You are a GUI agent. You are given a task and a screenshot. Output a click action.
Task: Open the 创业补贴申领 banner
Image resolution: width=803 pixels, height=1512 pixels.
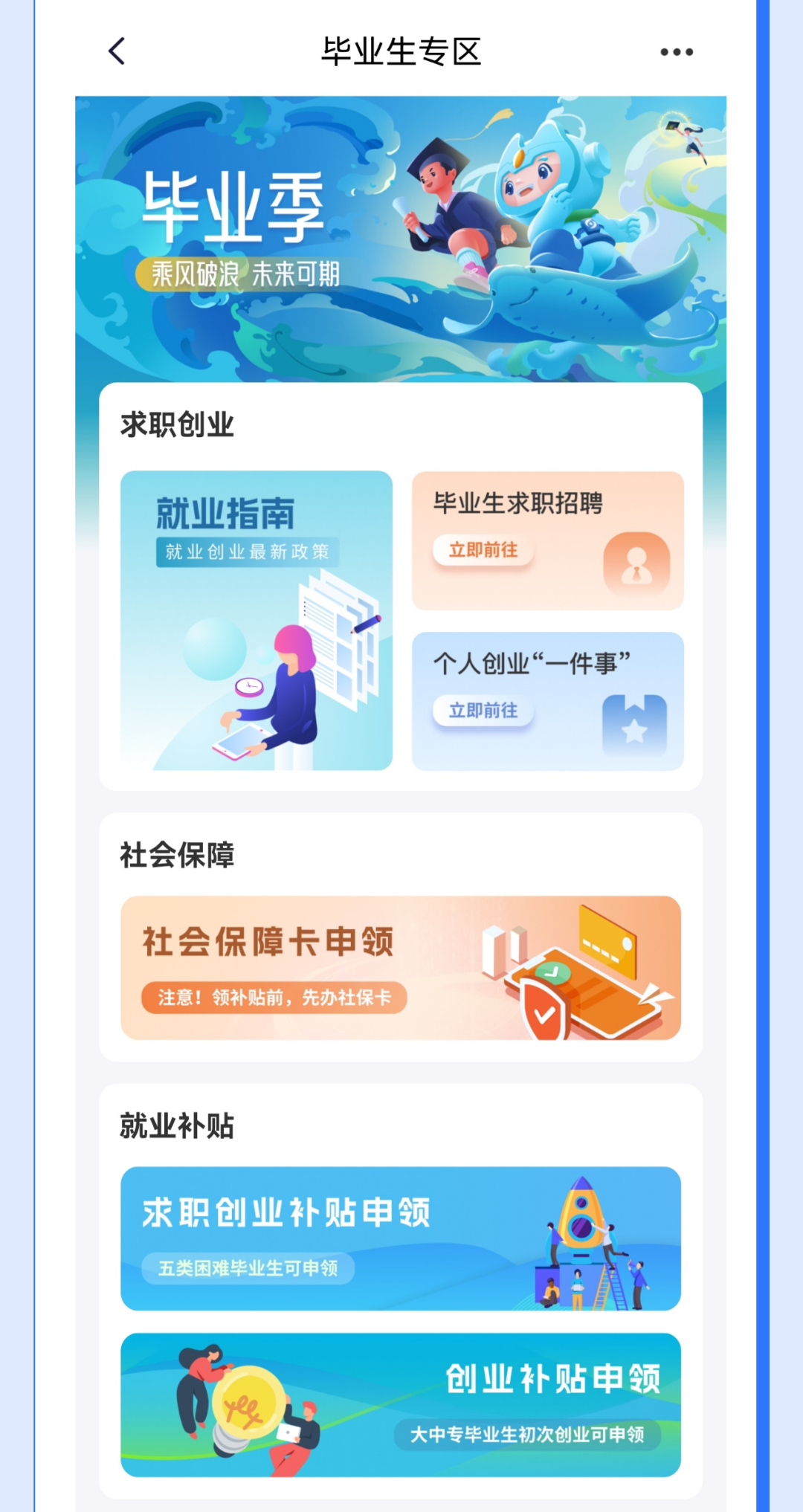[x=400, y=1404]
